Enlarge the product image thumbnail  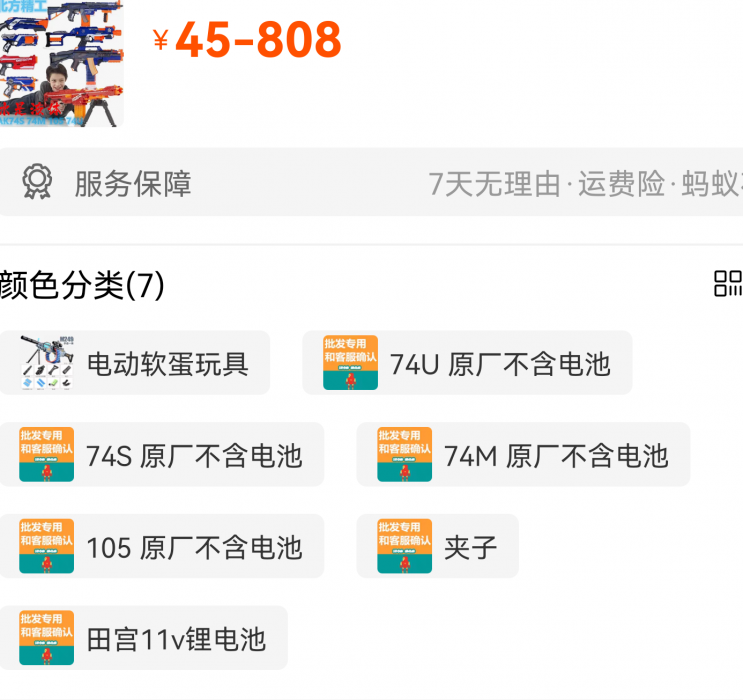tap(60, 63)
